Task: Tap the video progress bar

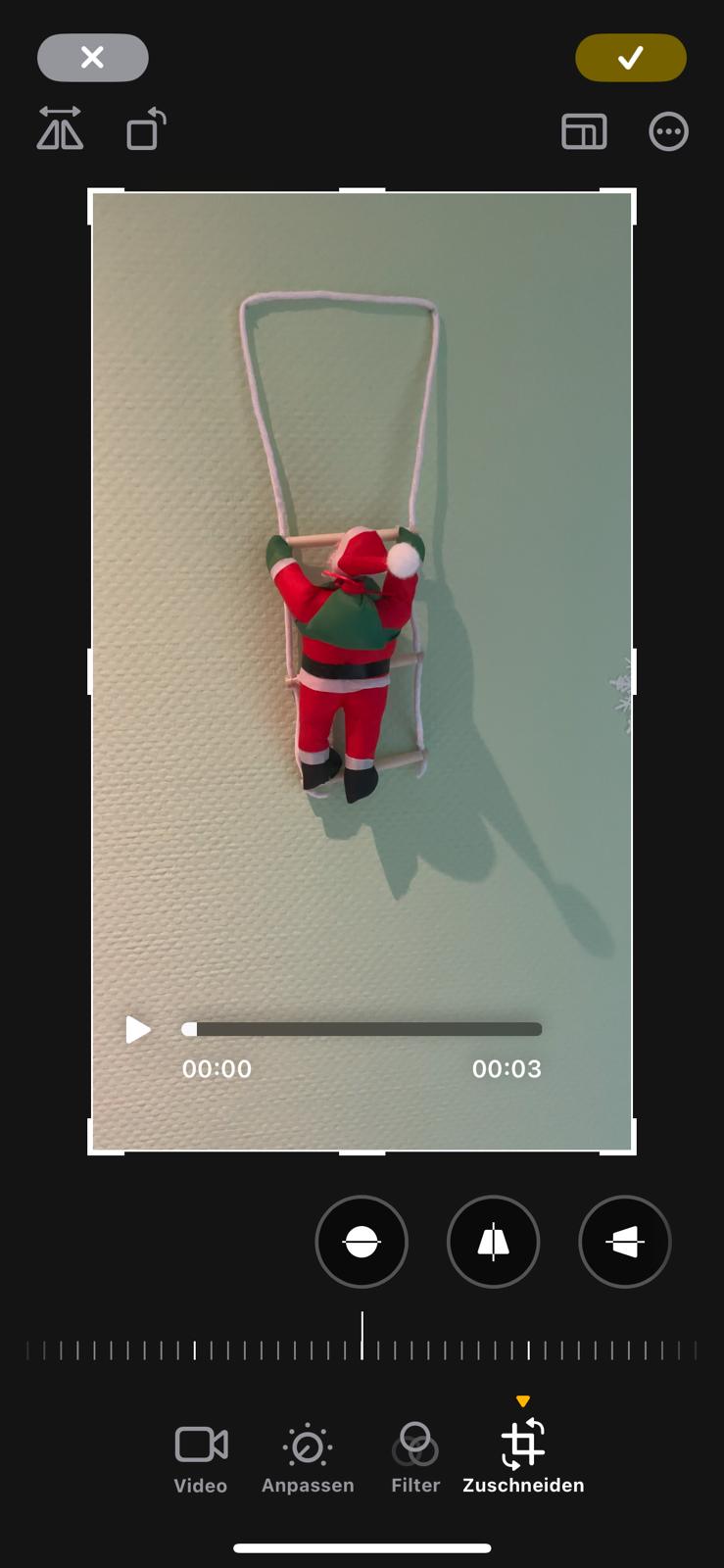Action: (x=362, y=1029)
